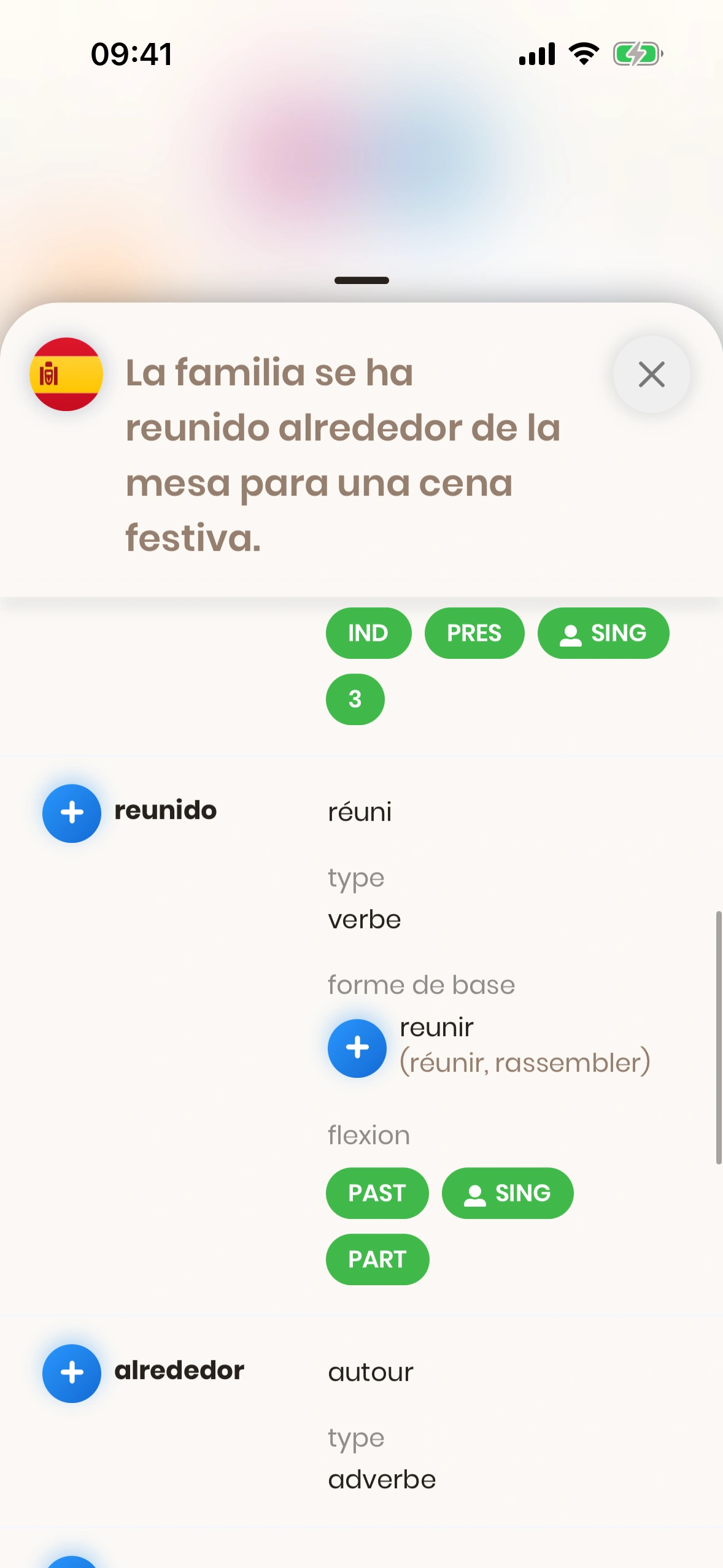Close the Spanish sentence panel

click(651, 374)
